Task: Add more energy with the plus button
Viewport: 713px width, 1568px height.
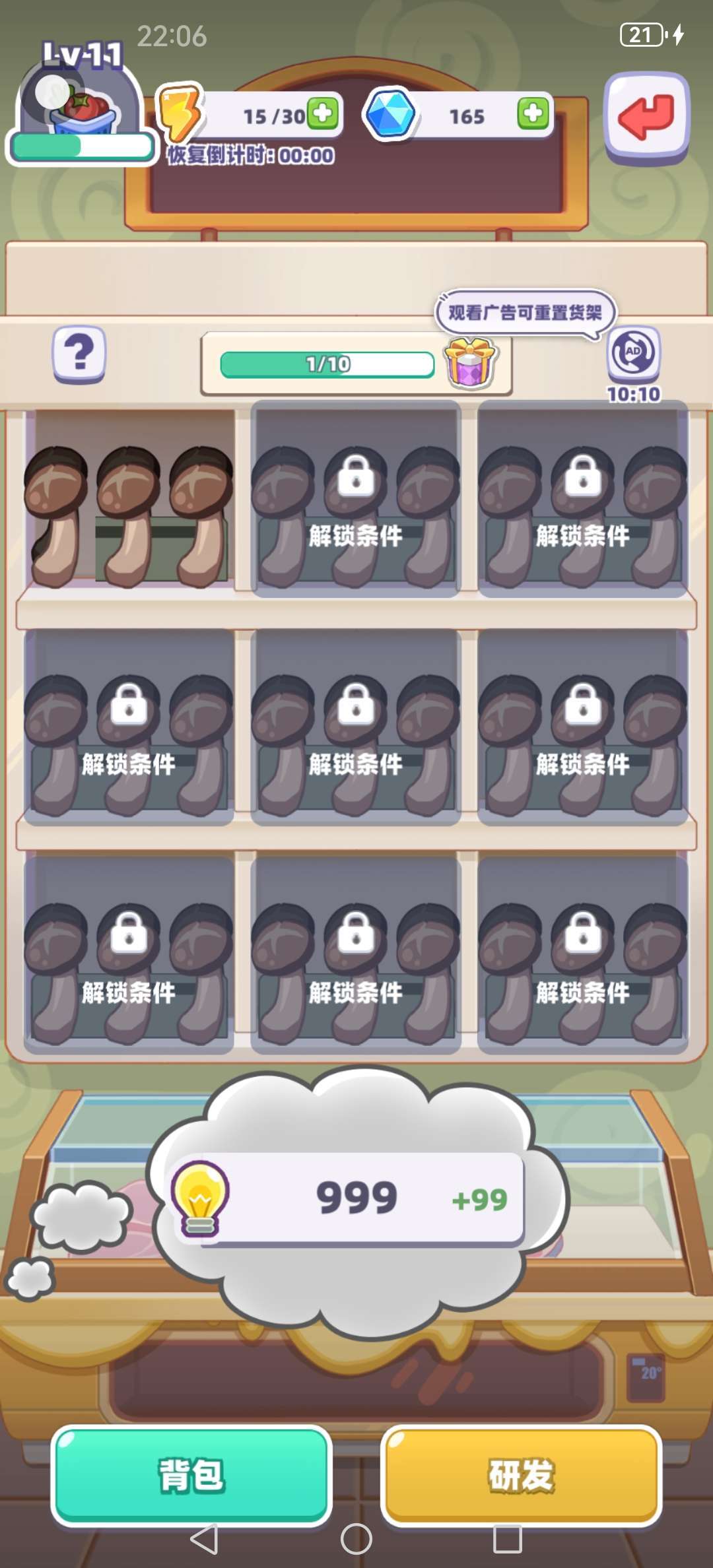Action: (323, 114)
